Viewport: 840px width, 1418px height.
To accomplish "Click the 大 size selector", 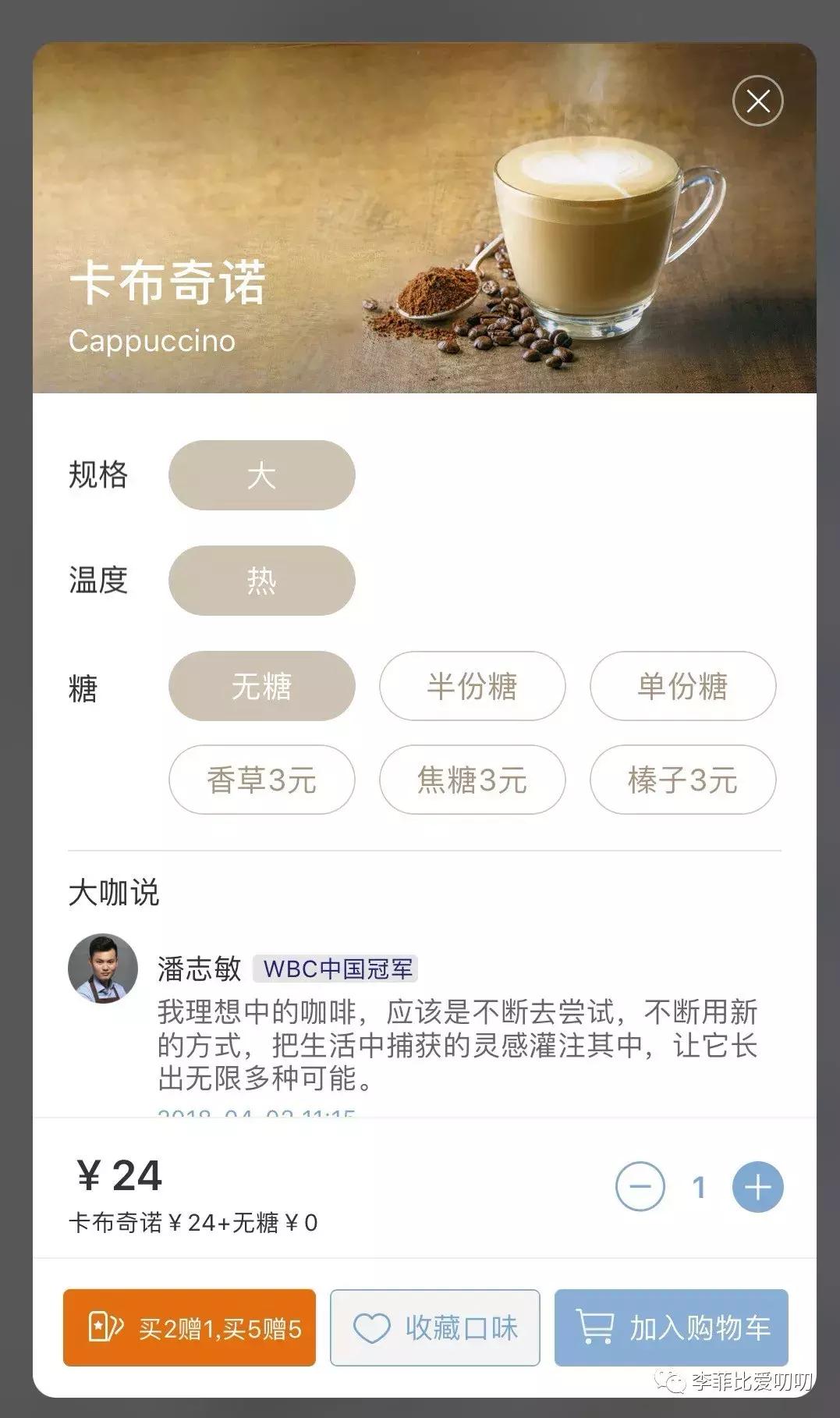I will point(261,474).
